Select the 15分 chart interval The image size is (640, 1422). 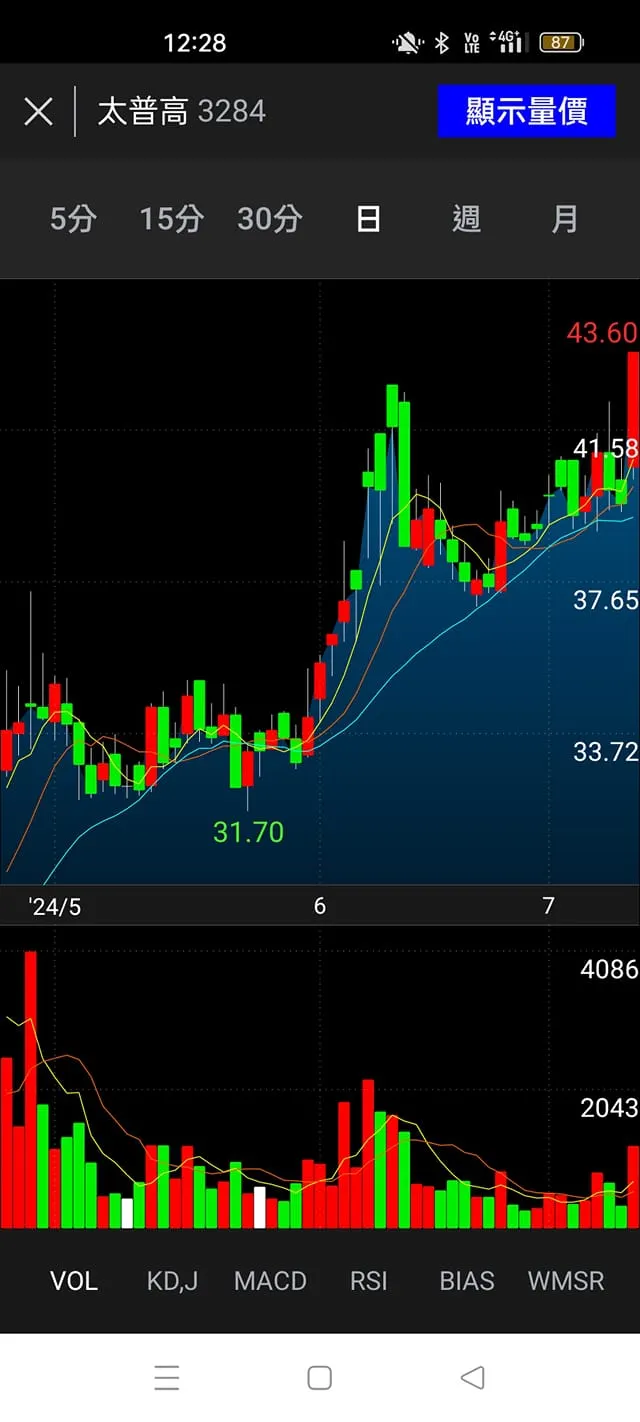tap(171, 219)
